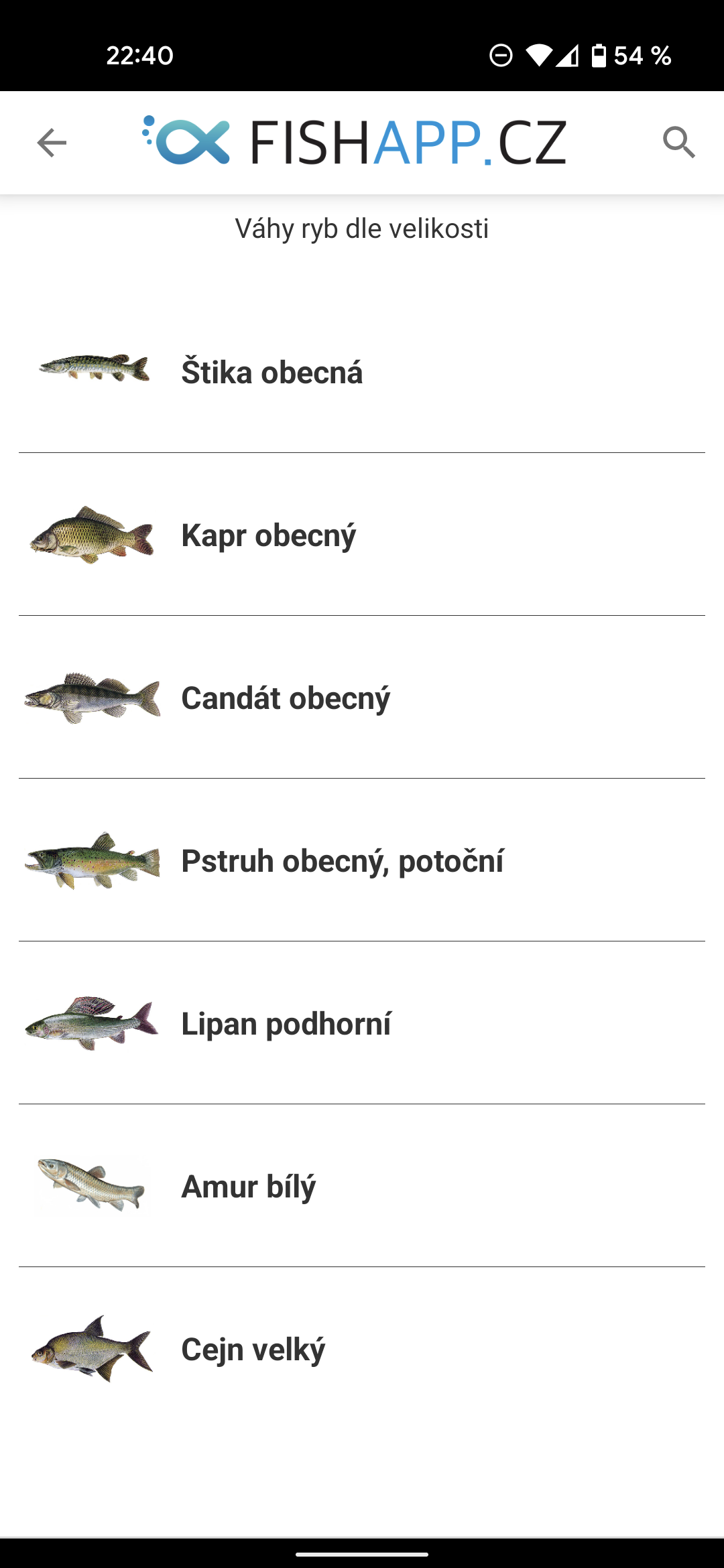This screenshot has height=1568, width=724.
Task: Open the search magnifier icon
Action: [678, 143]
